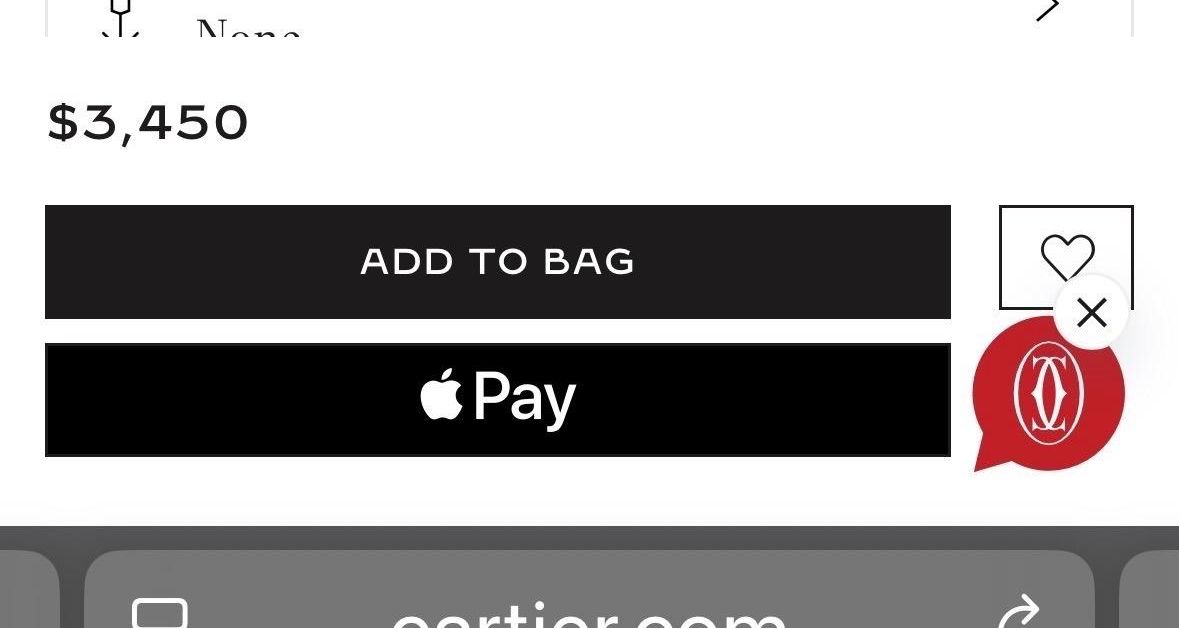Buy with Apple Pay
Screen dimensions: 1179x628
pyautogui.click(x=497, y=400)
